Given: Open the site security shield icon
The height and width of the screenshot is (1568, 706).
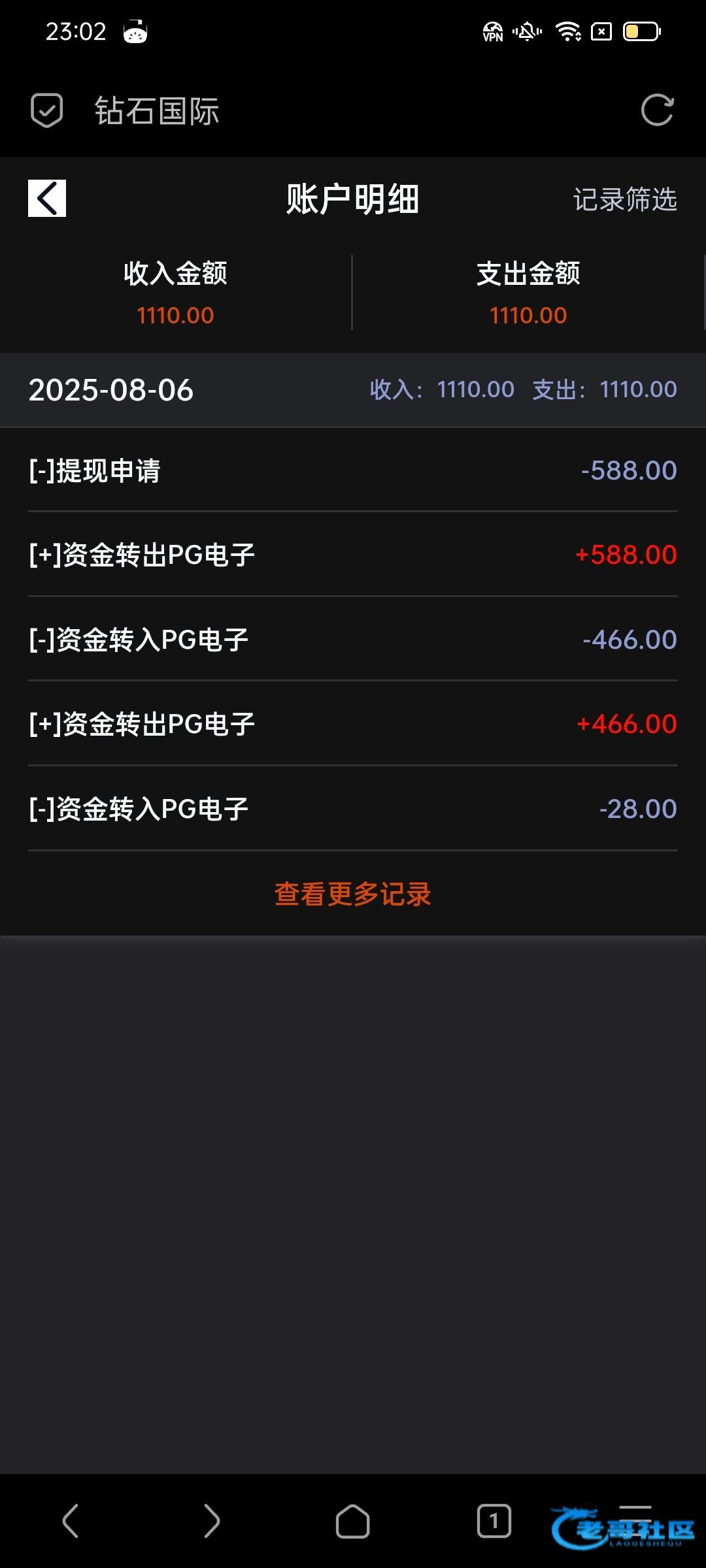Looking at the screenshot, I should [x=47, y=110].
